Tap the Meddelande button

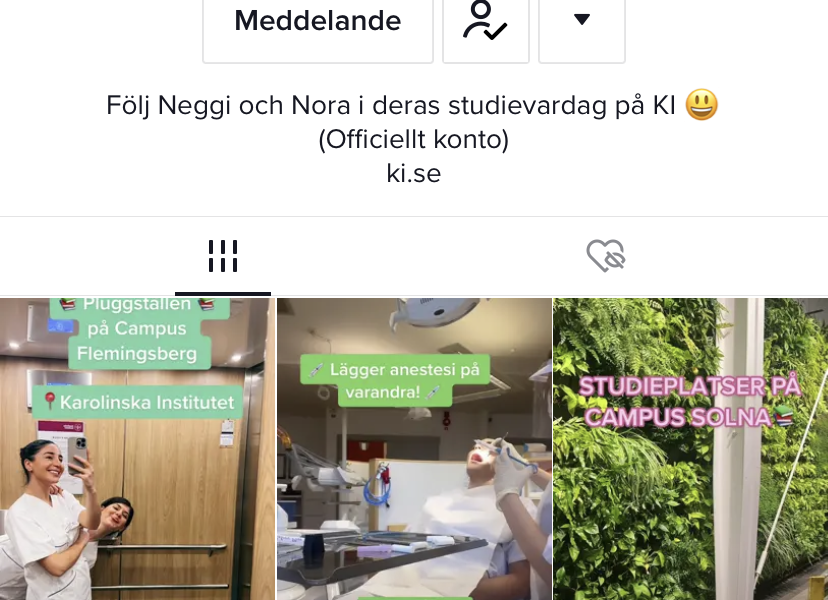318,22
